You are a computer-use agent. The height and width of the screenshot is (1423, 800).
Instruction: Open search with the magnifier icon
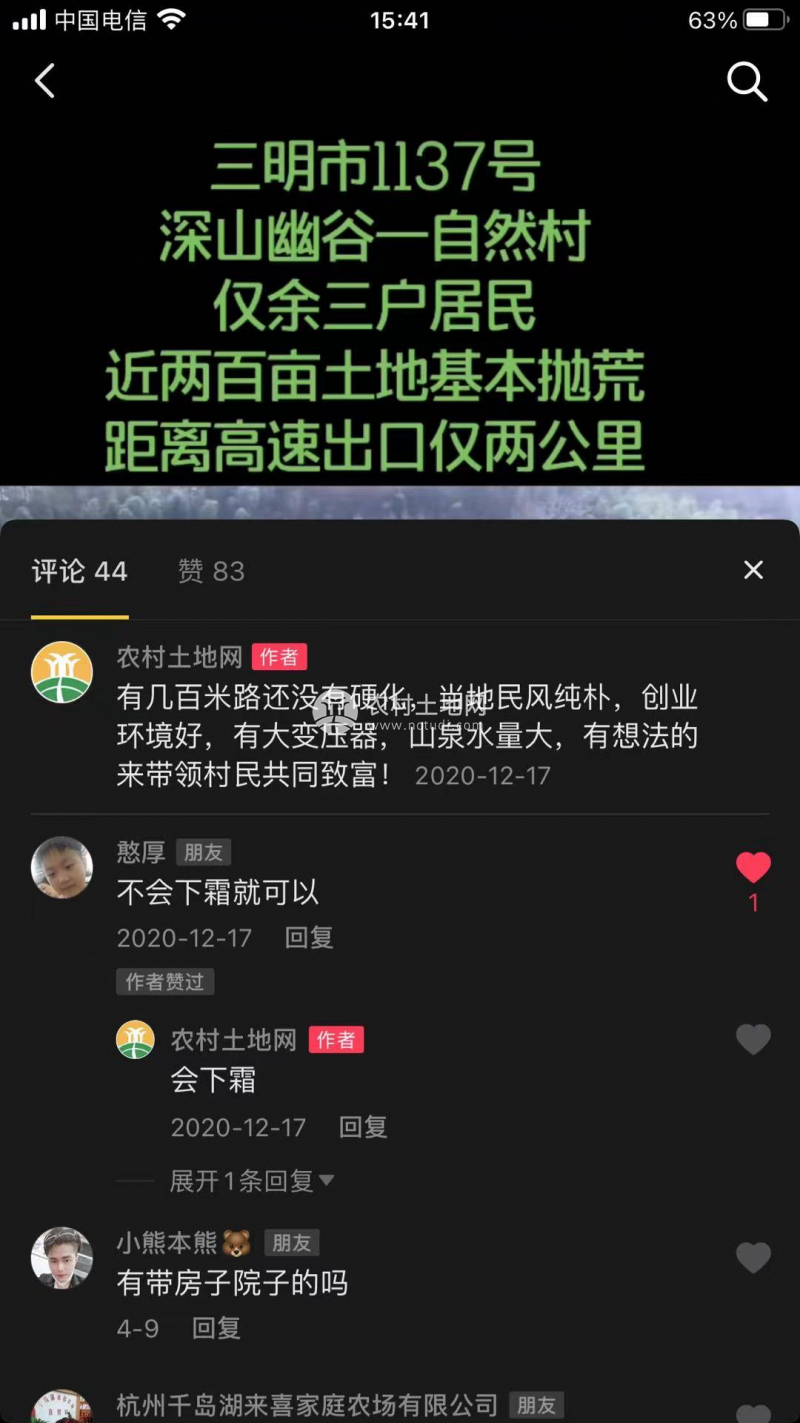click(746, 82)
